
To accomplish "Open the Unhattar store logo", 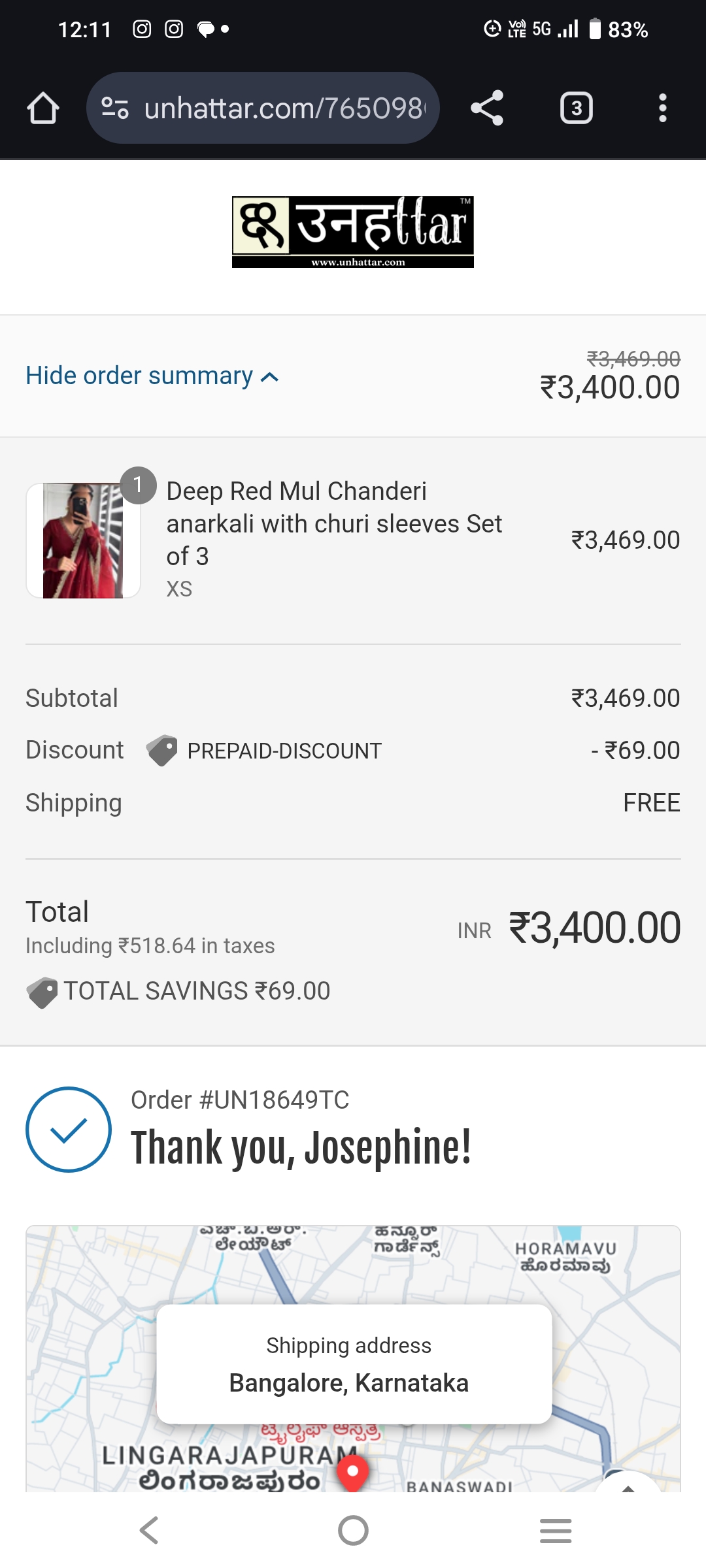I will click(x=353, y=231).
